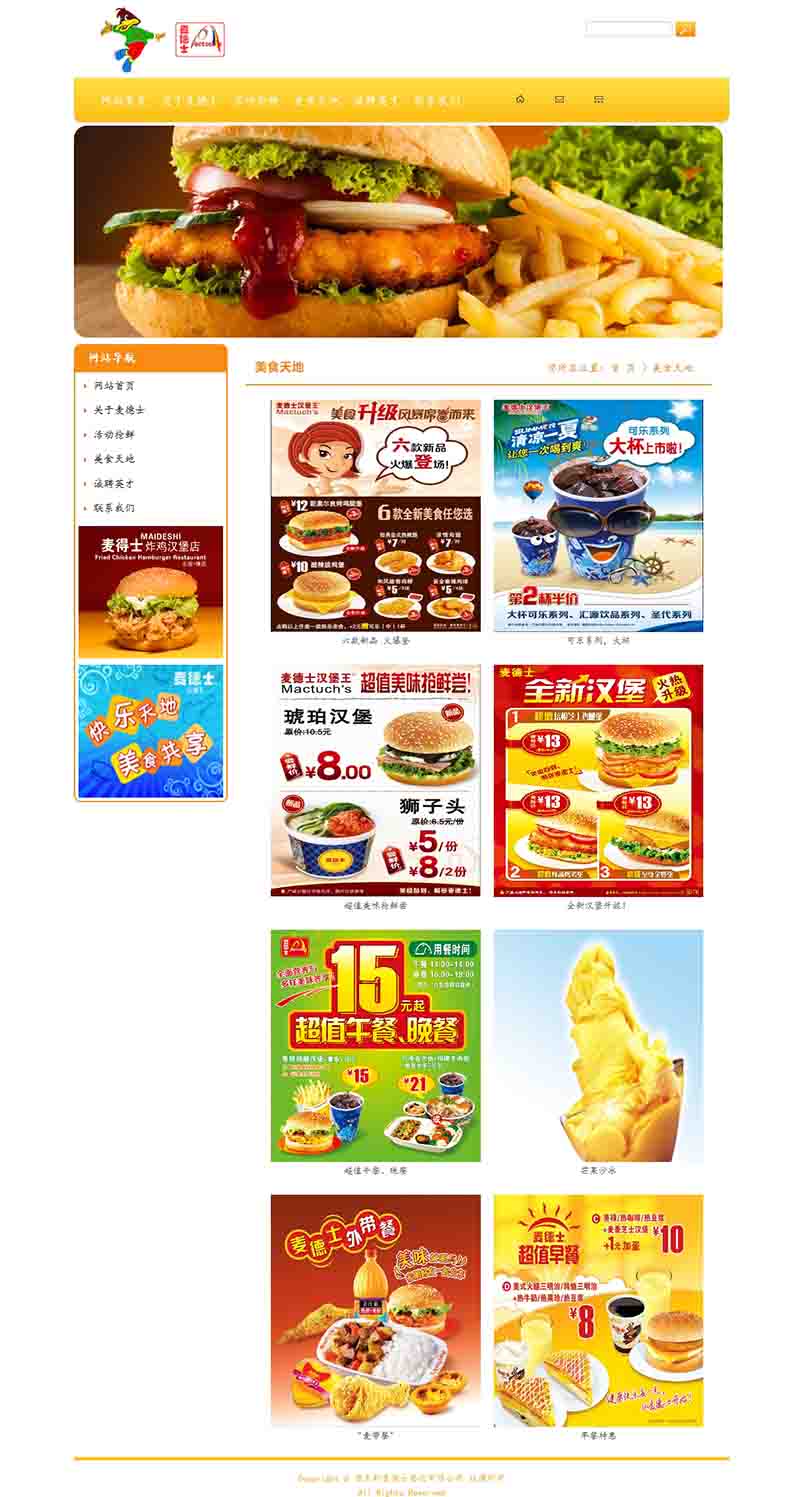The image size is (800, 1497).
Task: Tap the 首页 breadcrumb link
Action: coord(623,368)
